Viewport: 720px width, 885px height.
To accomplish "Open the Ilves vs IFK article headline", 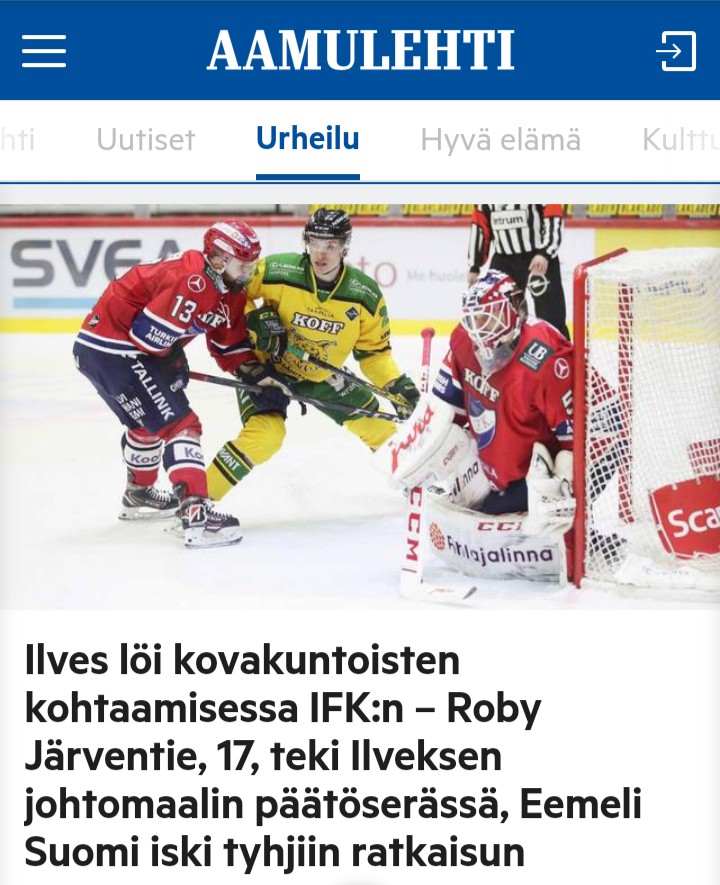I will (x=332, y=757).
